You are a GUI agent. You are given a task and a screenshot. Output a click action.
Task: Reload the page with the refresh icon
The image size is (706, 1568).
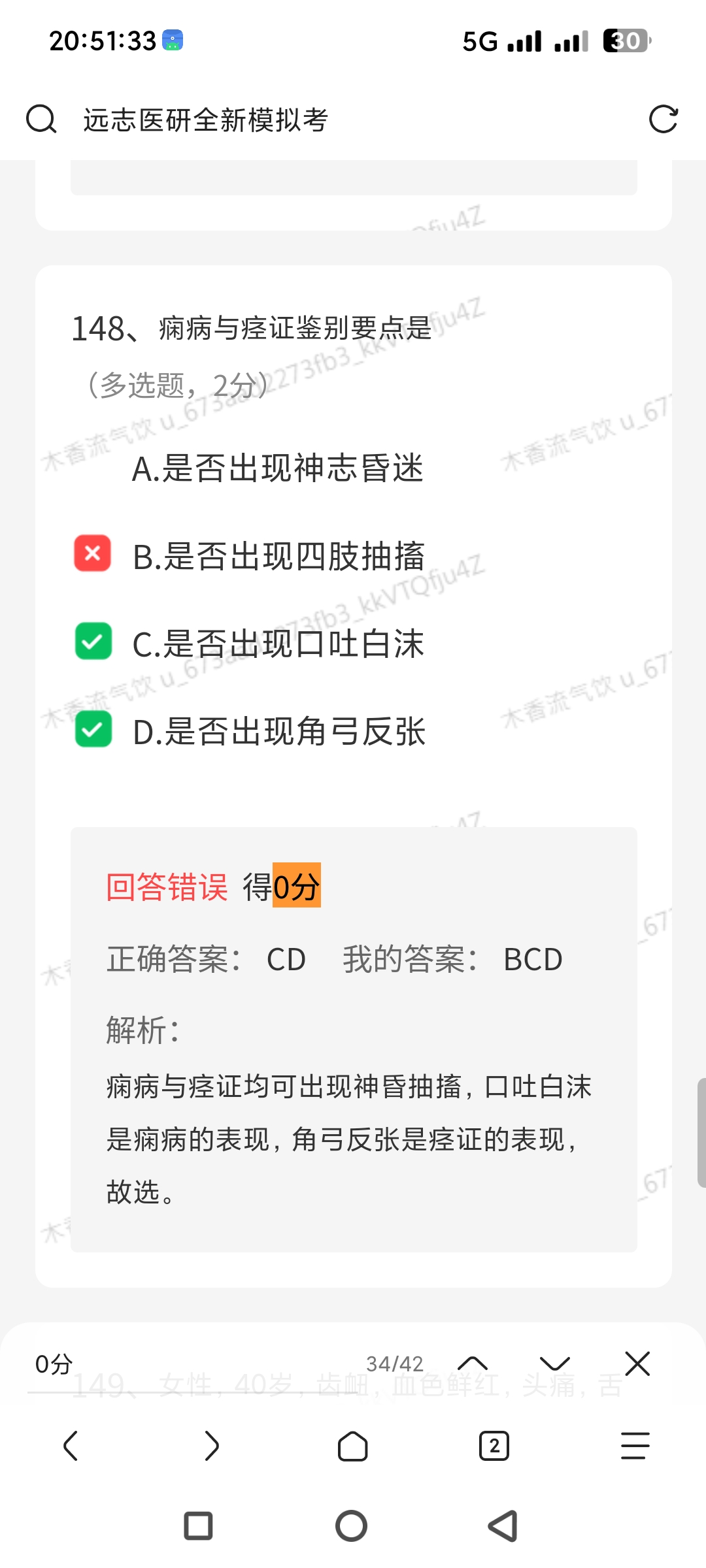click(x=663, y=120)
